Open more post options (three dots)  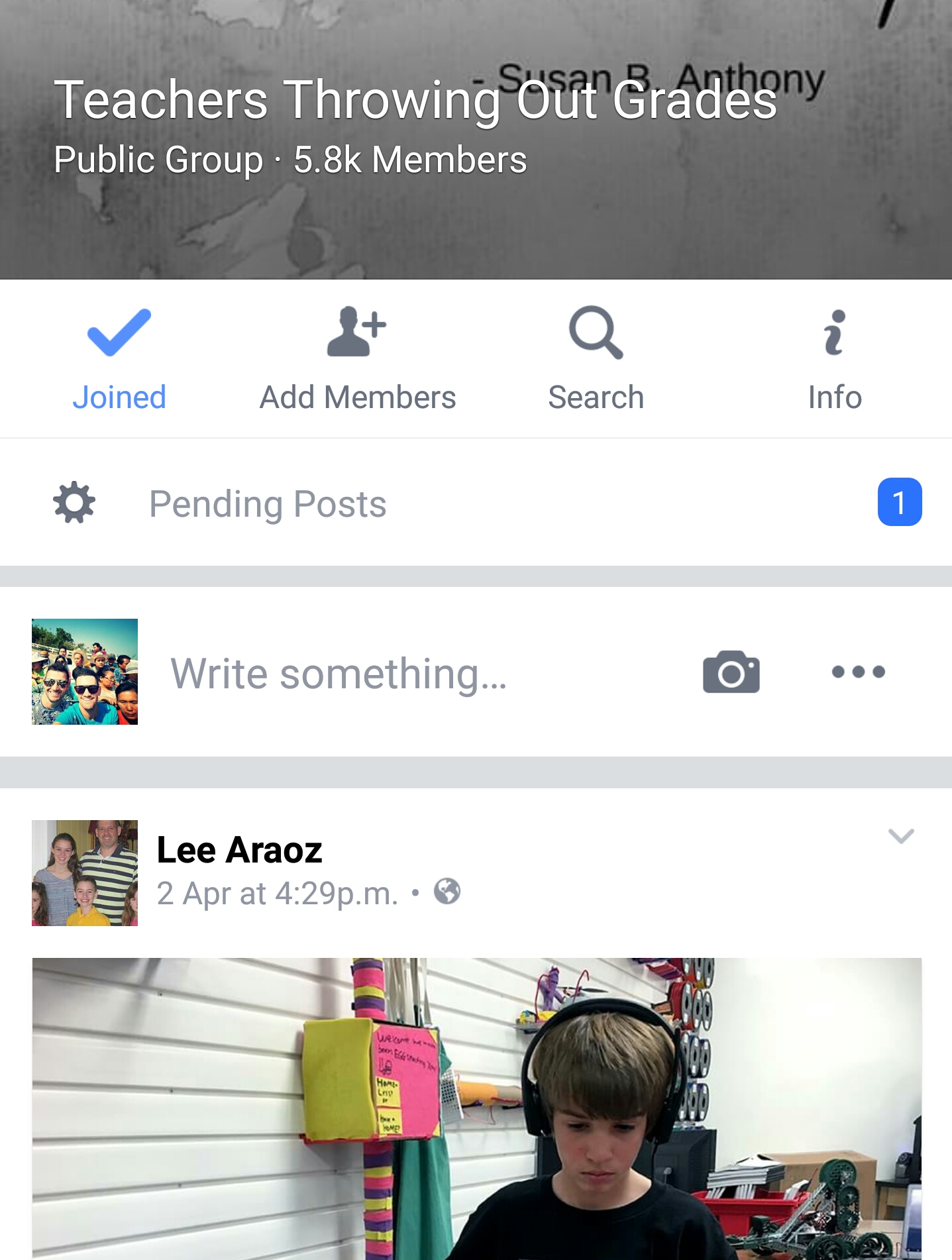(858, 672)
